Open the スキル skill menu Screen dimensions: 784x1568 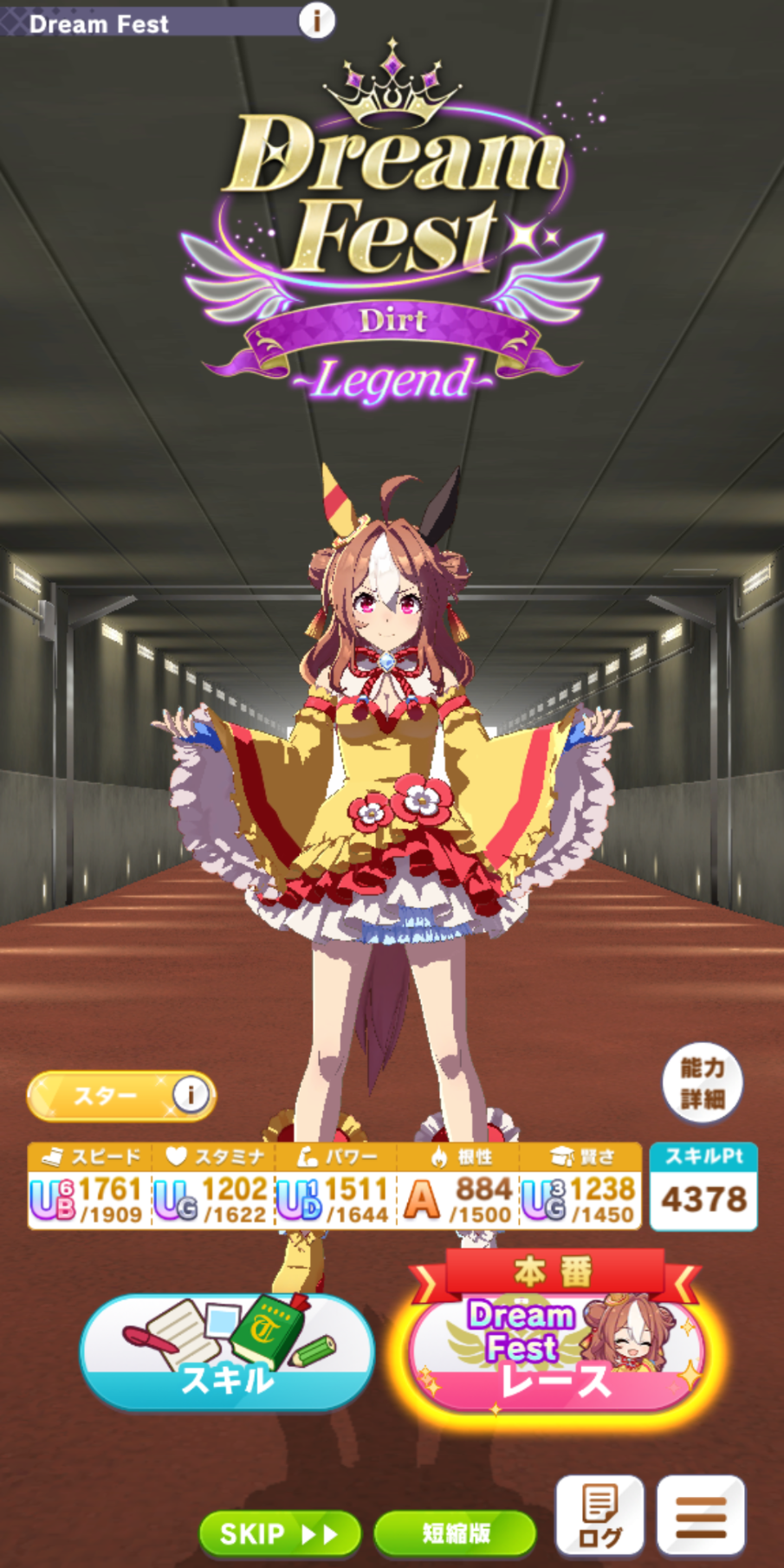point(227,1351)
